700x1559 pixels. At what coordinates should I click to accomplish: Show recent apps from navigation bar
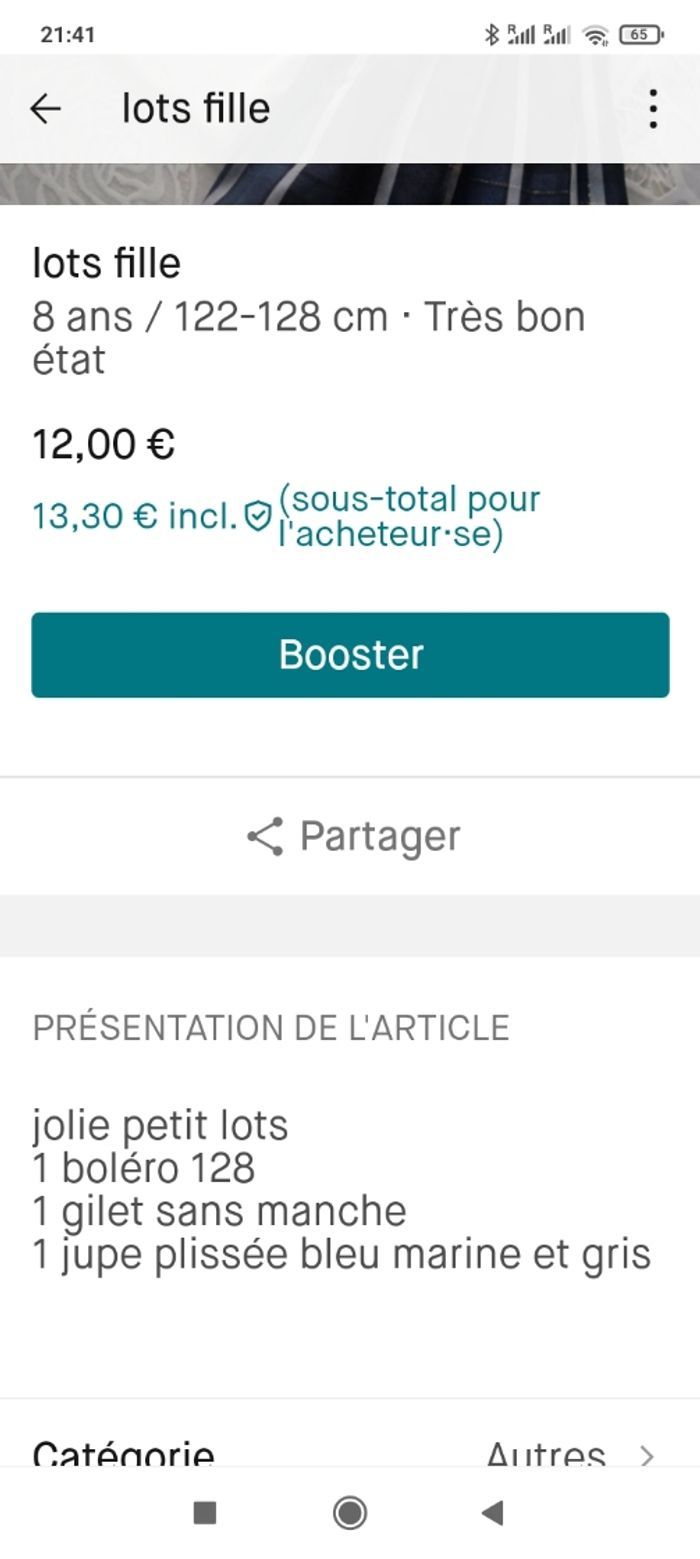(205, 1513)
